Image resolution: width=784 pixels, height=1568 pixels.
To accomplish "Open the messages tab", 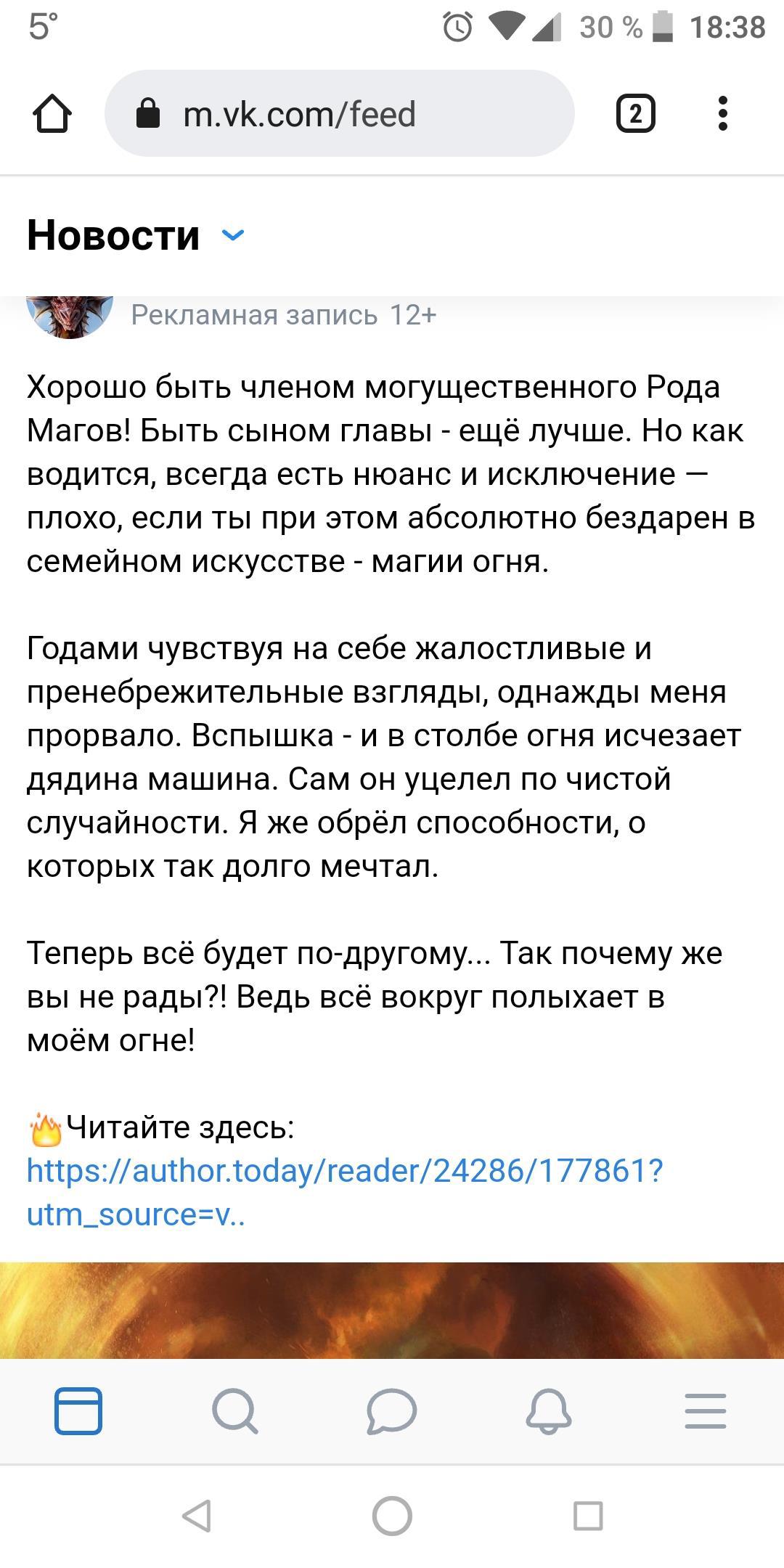I will [391, 1411].
